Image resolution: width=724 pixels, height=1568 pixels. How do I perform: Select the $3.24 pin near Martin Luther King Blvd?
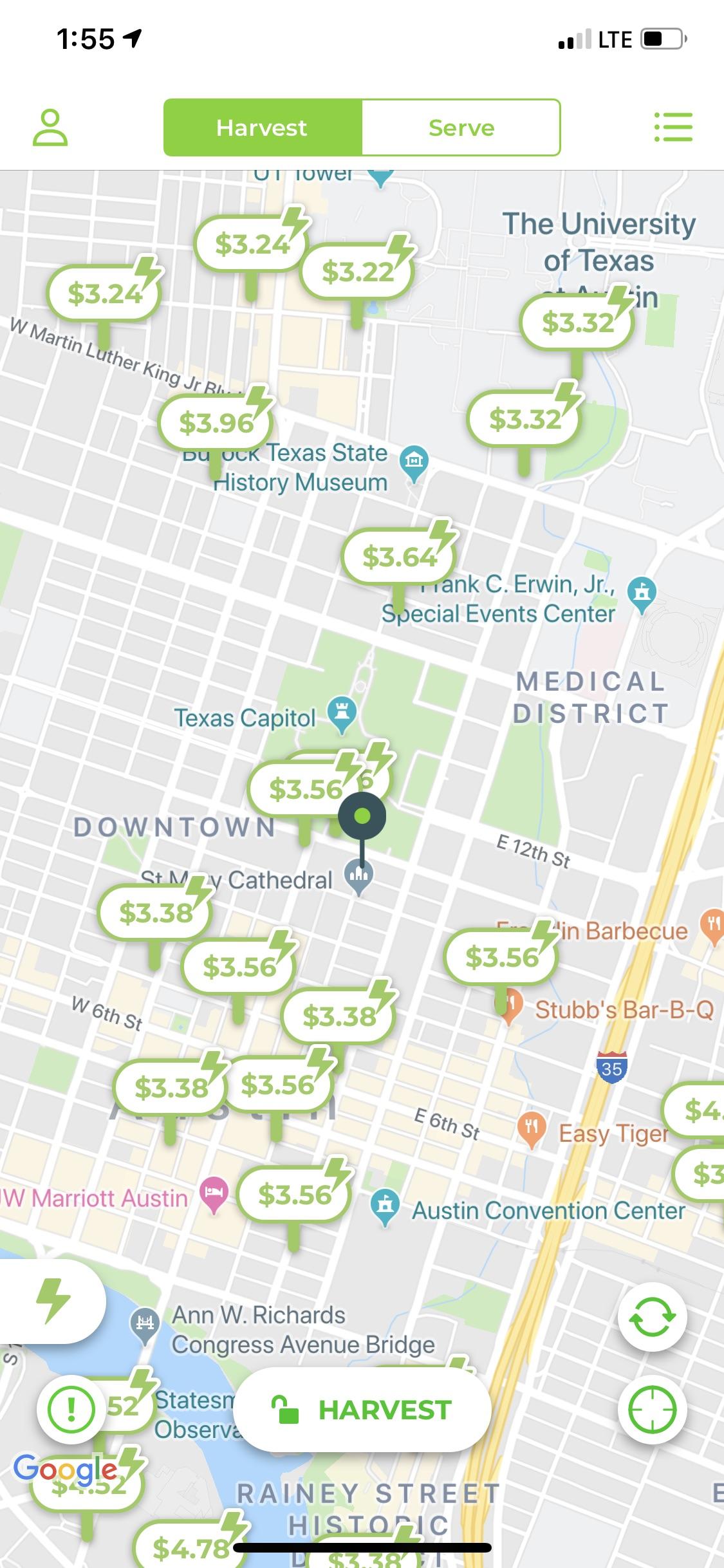(103, 295)
